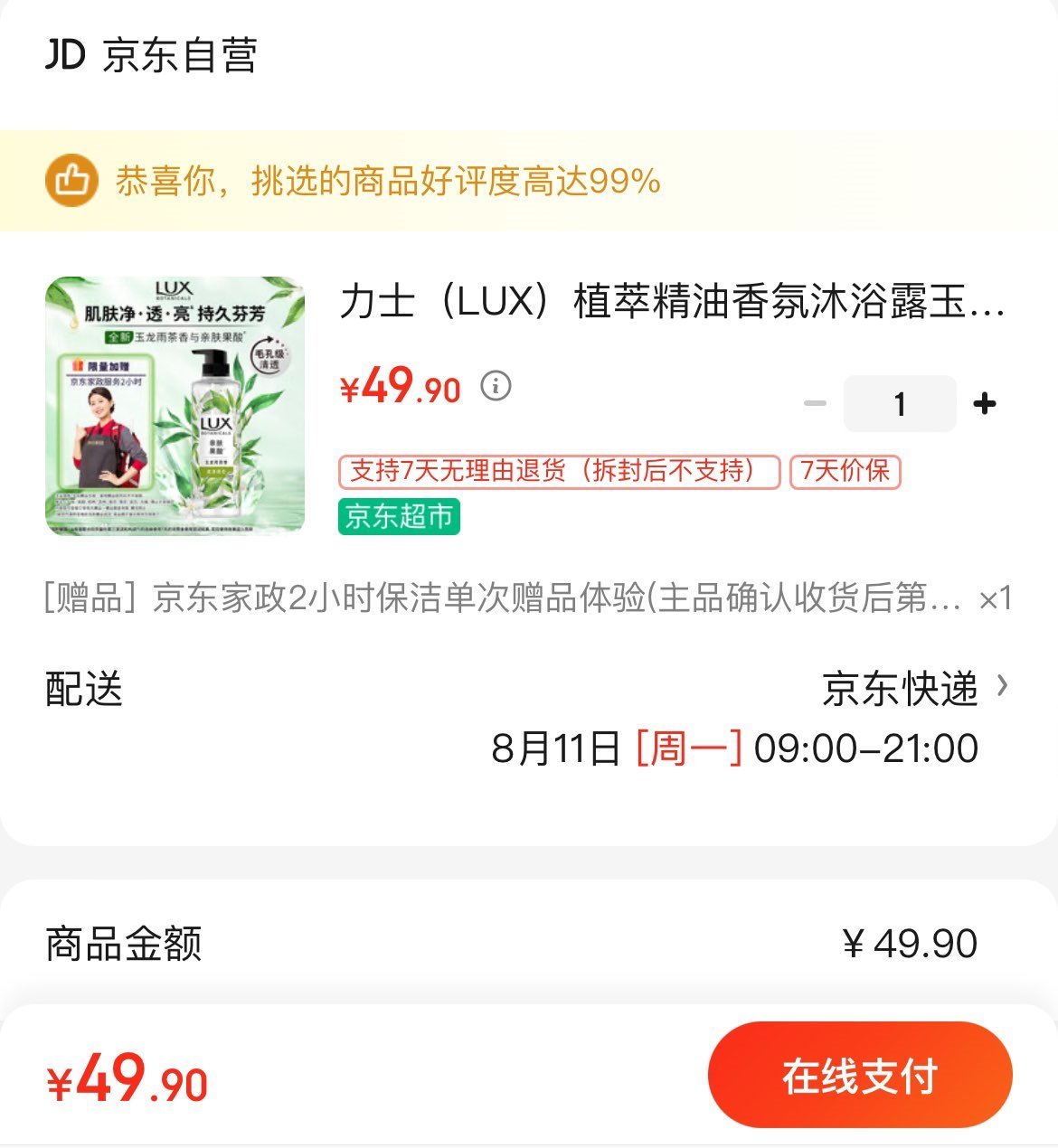Decrease quantity with the minus stepper
The image size is (1058, 1148).
click(x=817, y=405)
